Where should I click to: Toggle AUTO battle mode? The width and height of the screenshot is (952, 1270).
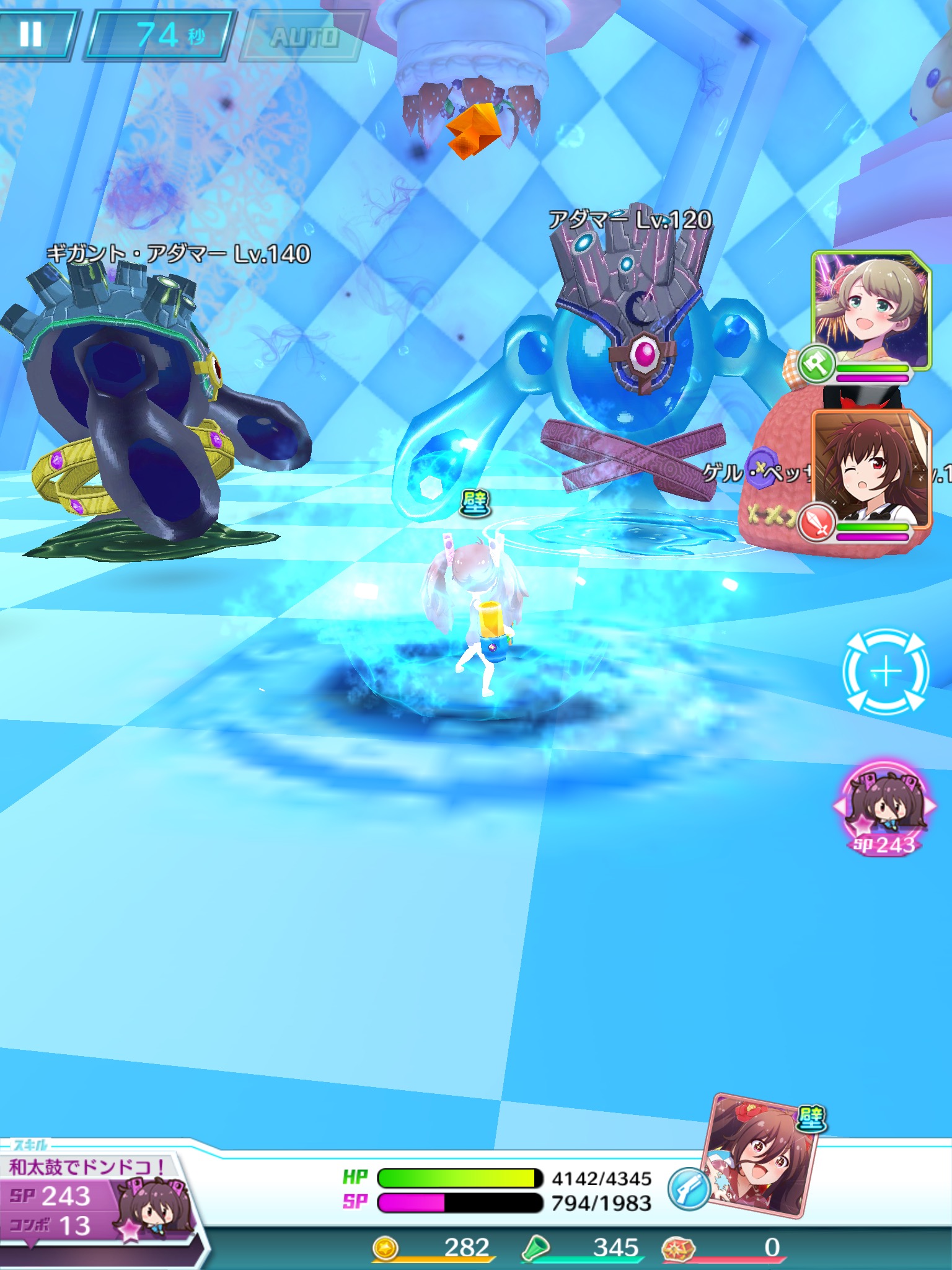point(305,37)
